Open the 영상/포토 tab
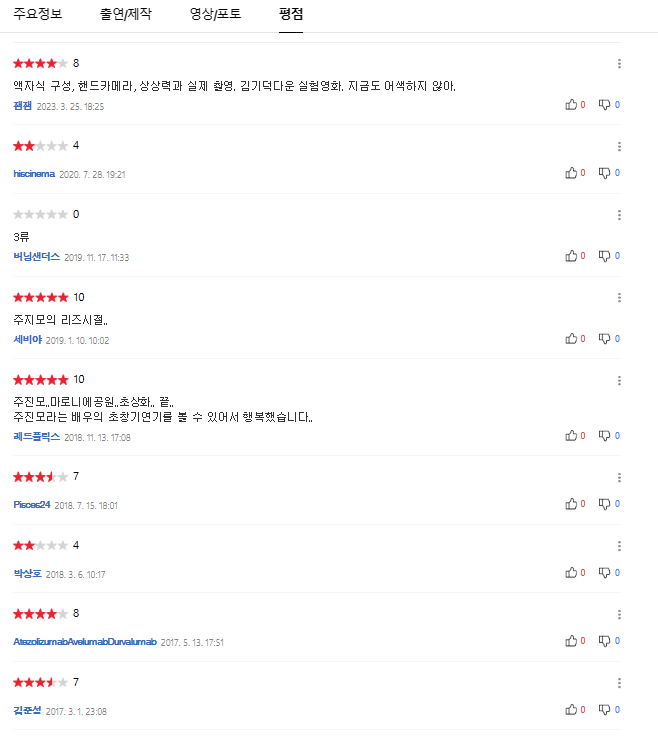 pos(215,15)
